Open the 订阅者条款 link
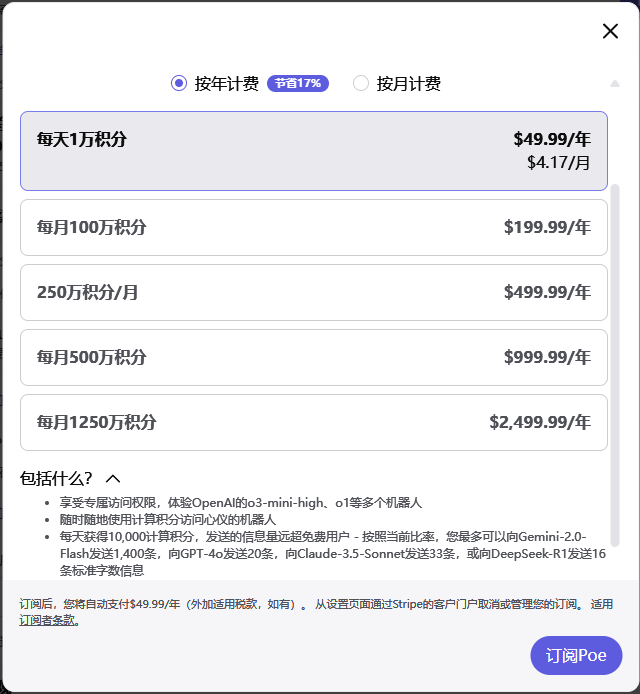The image size is (640, 694). pyautogui.click(x=48, y=620)
